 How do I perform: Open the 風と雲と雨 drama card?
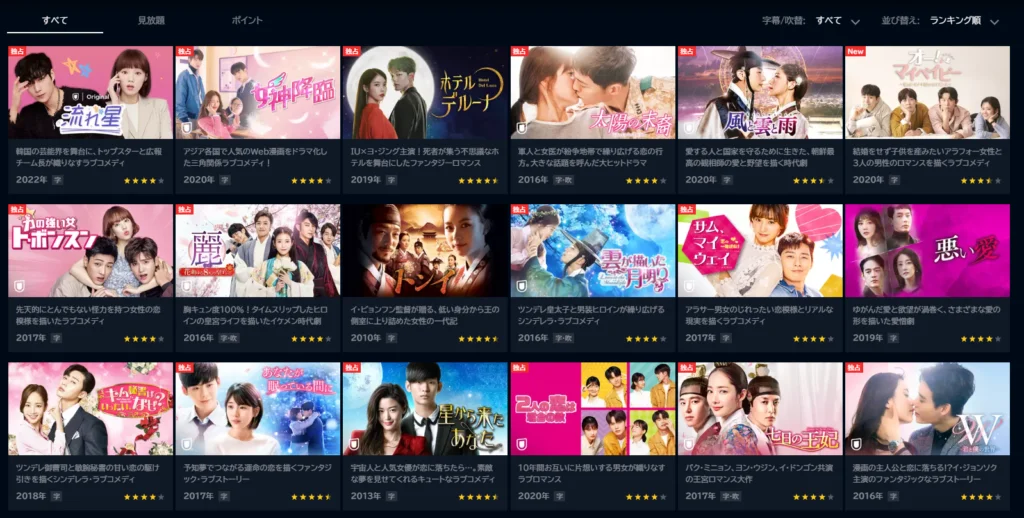pos(760,93)
